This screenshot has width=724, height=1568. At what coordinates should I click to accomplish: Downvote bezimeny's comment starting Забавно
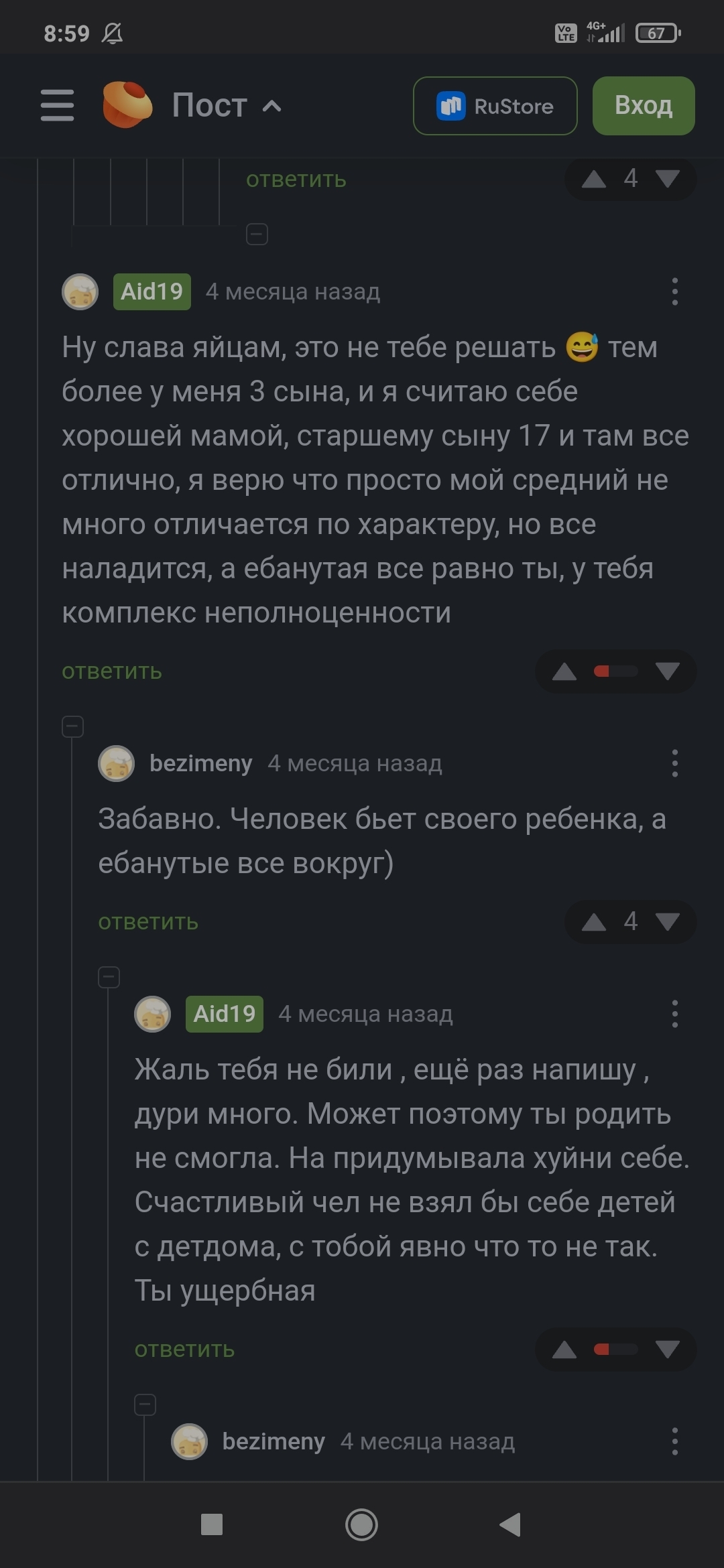click(667, 922)
